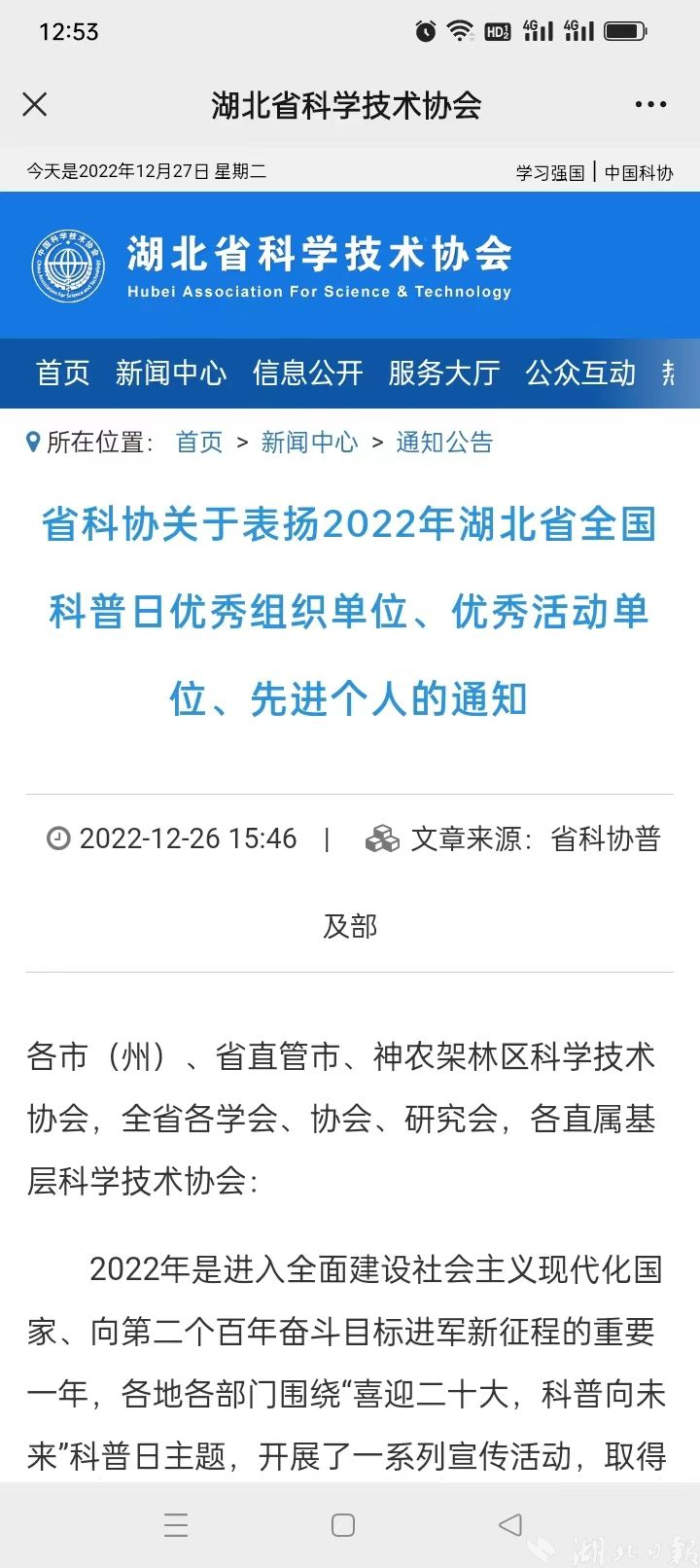Open 服务大厅 navigation tab
This screenshot has width=700, height=1568.
[x=444, y=373]
